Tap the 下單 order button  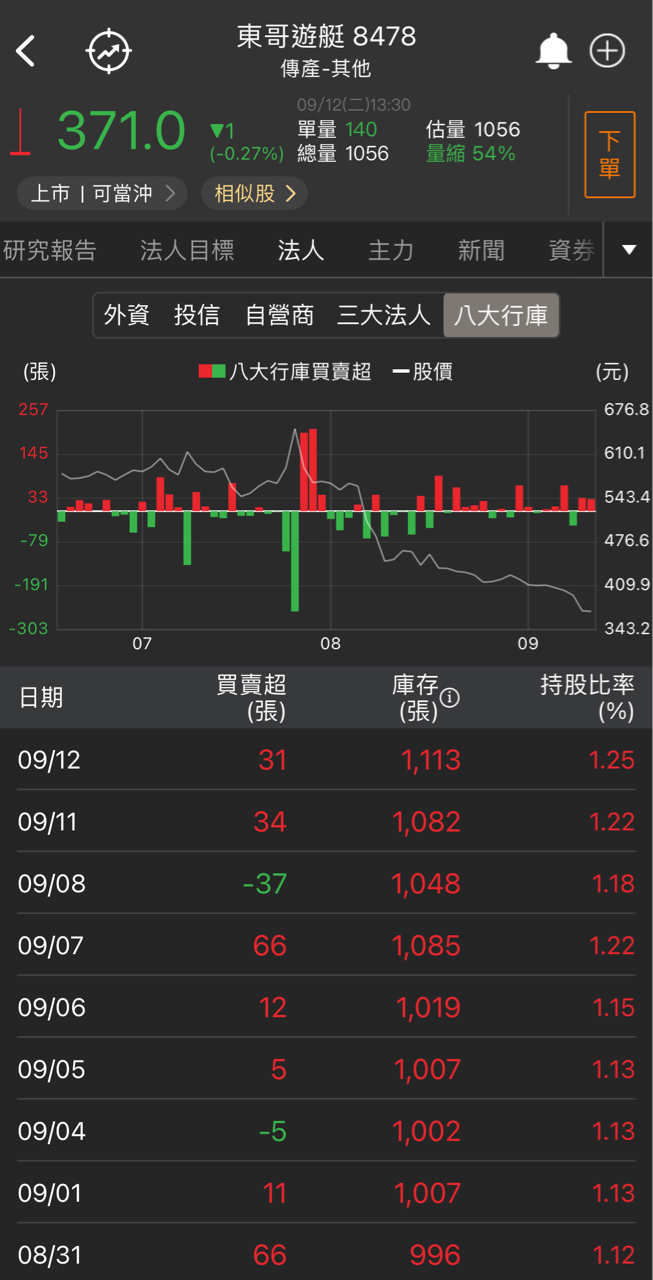[x=609, y=155]
